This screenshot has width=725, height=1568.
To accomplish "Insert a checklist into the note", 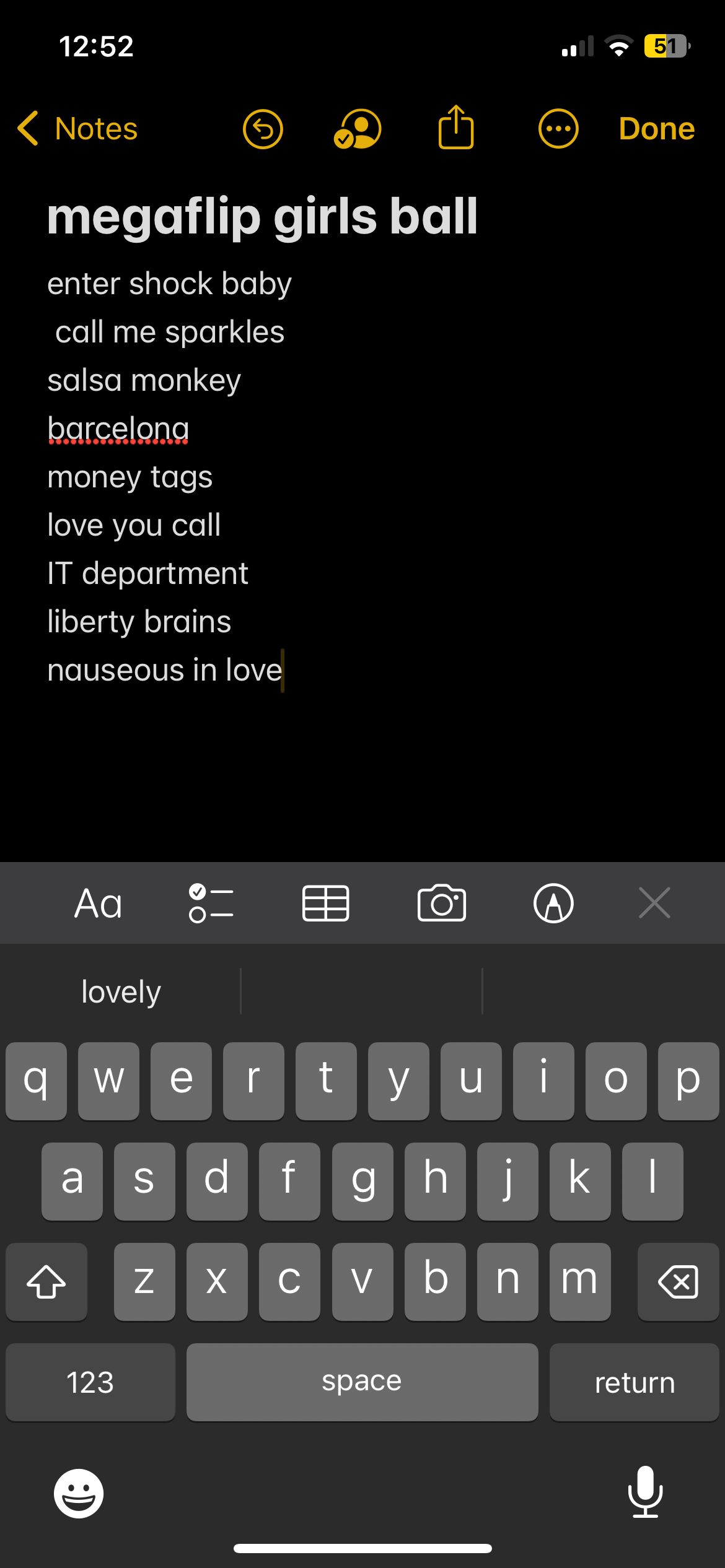I will (x=211, y=903).
